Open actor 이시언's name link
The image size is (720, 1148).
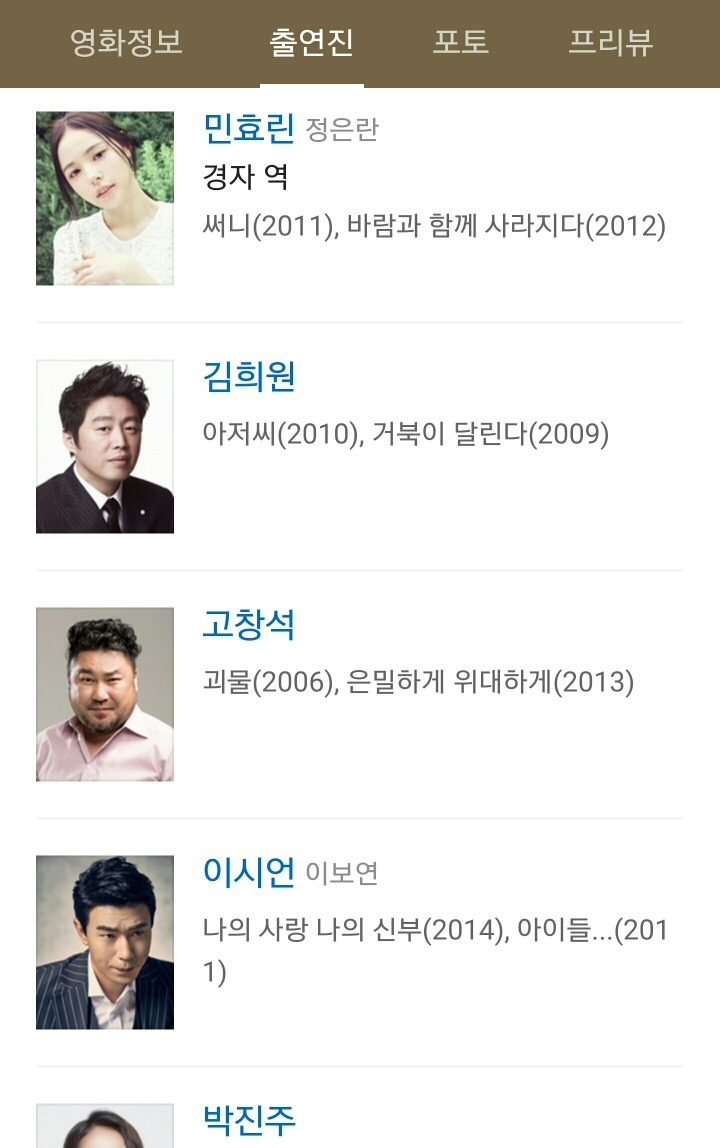(248, 872)
